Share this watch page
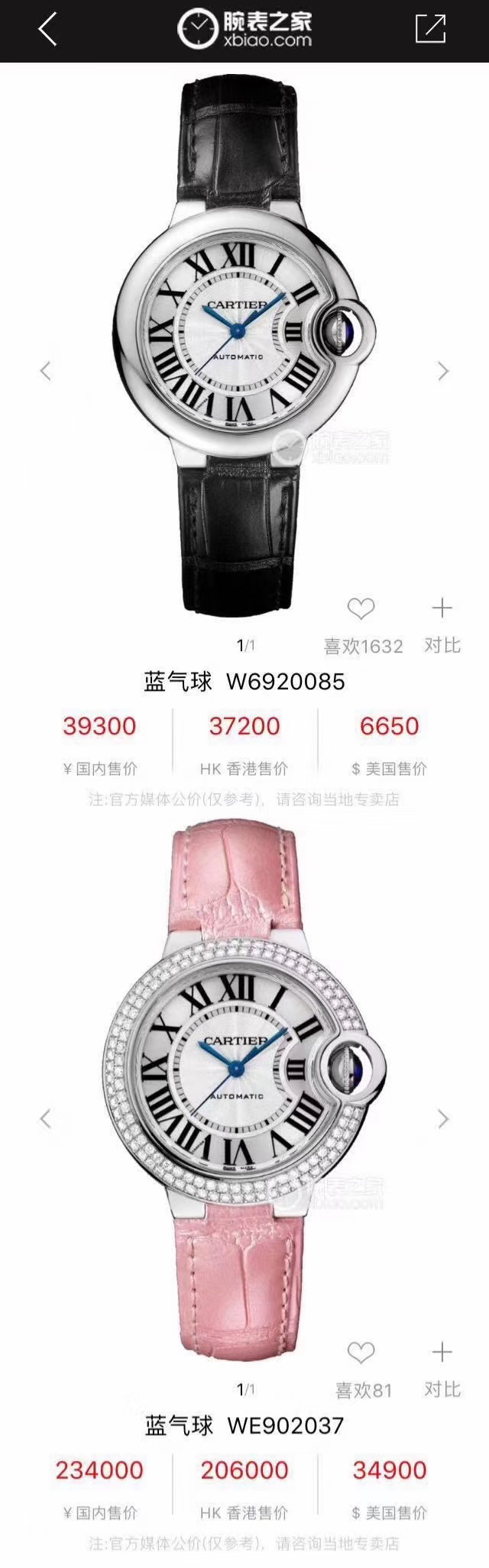This screenshot has width=489, height=1568. (429, 29)
